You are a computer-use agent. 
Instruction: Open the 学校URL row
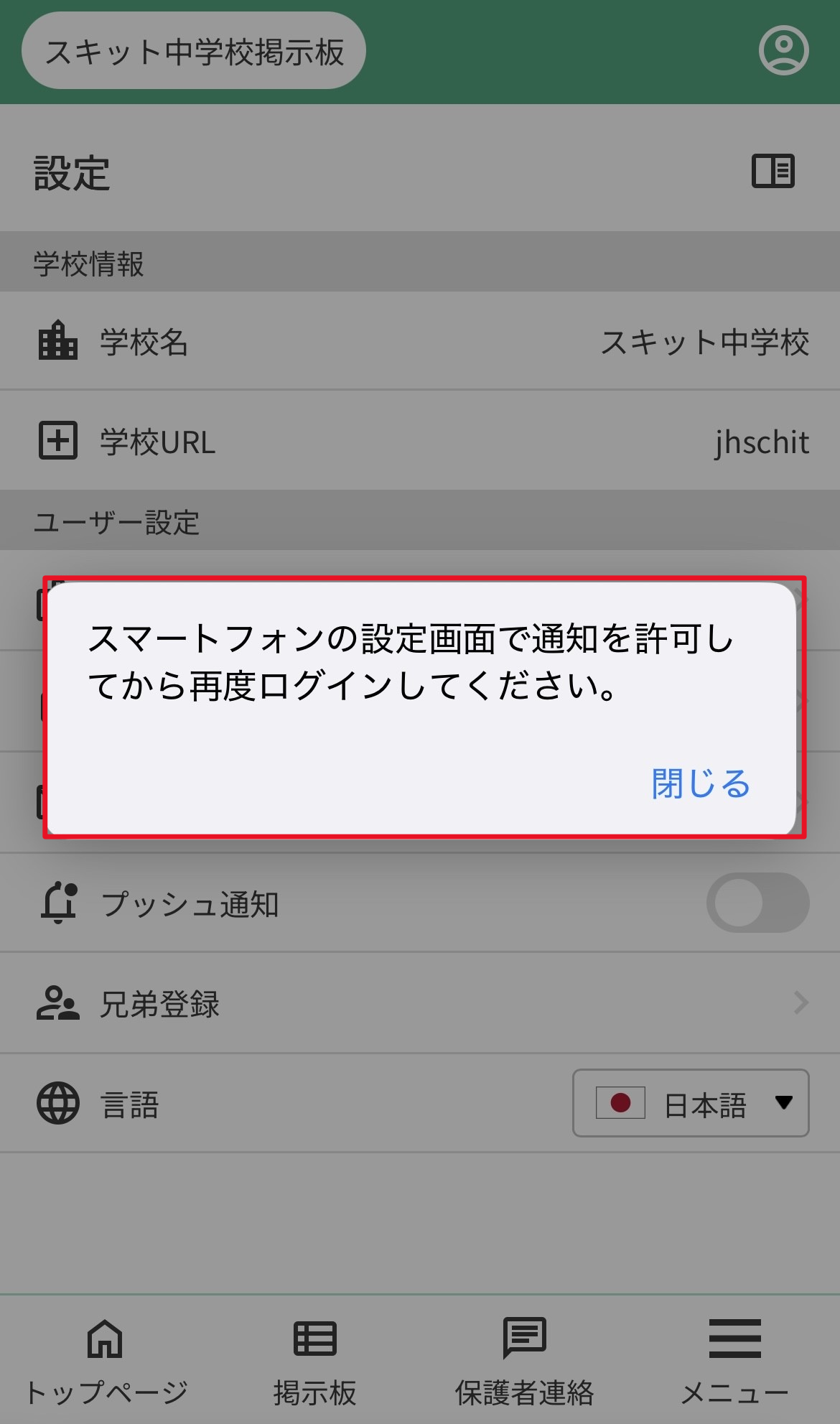pyautogui.click(x=420, y=441)
